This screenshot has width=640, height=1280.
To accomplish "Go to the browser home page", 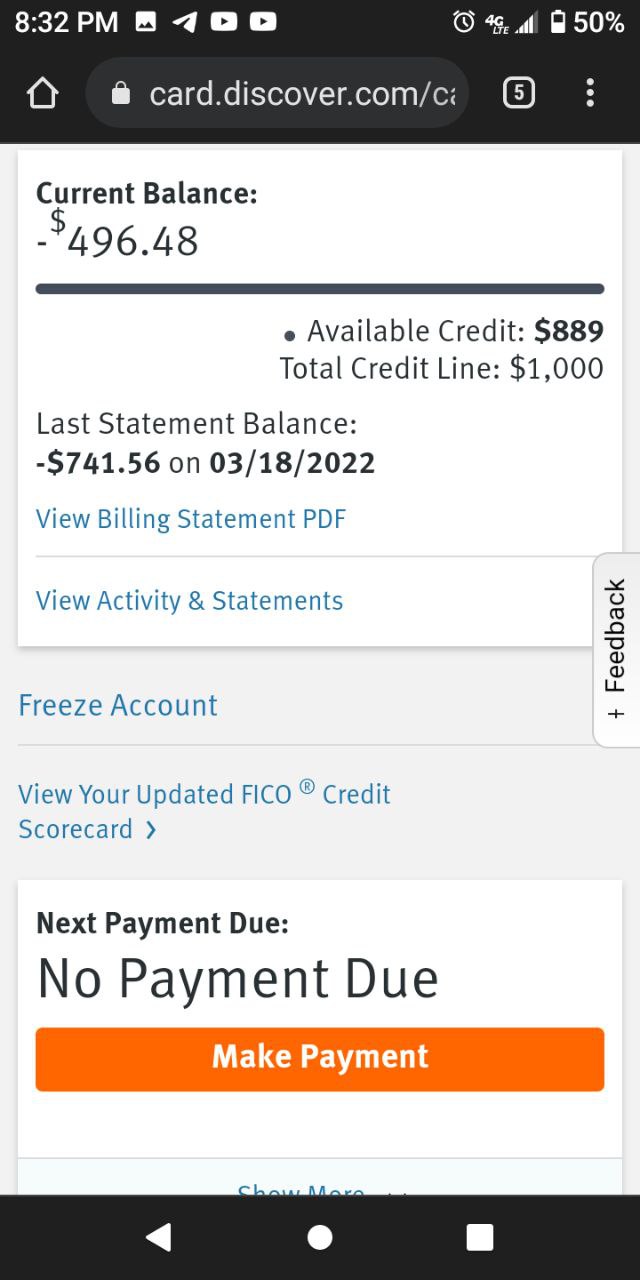I will 42,94.
